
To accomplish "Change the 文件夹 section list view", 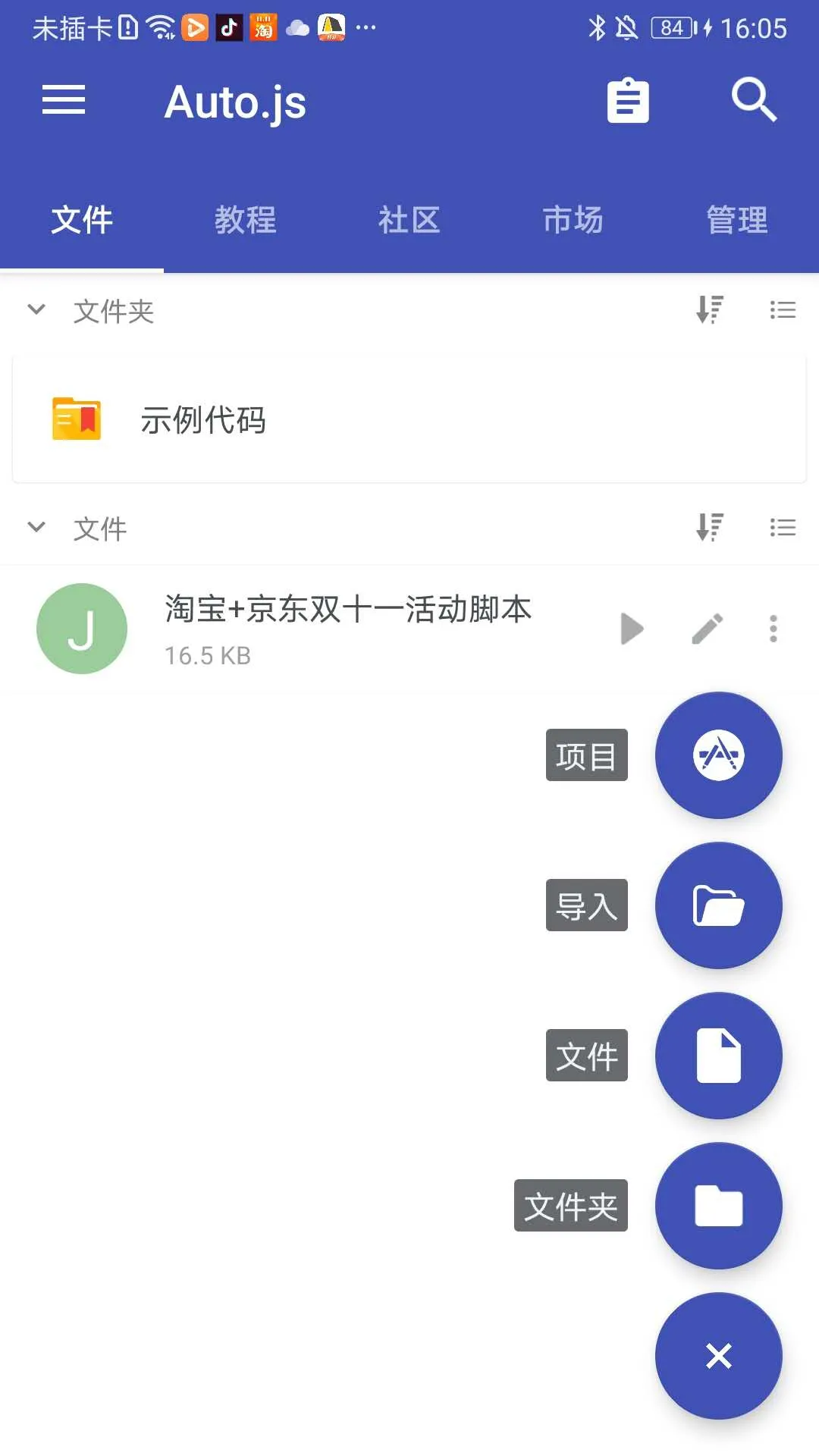I will pos(783,310).
